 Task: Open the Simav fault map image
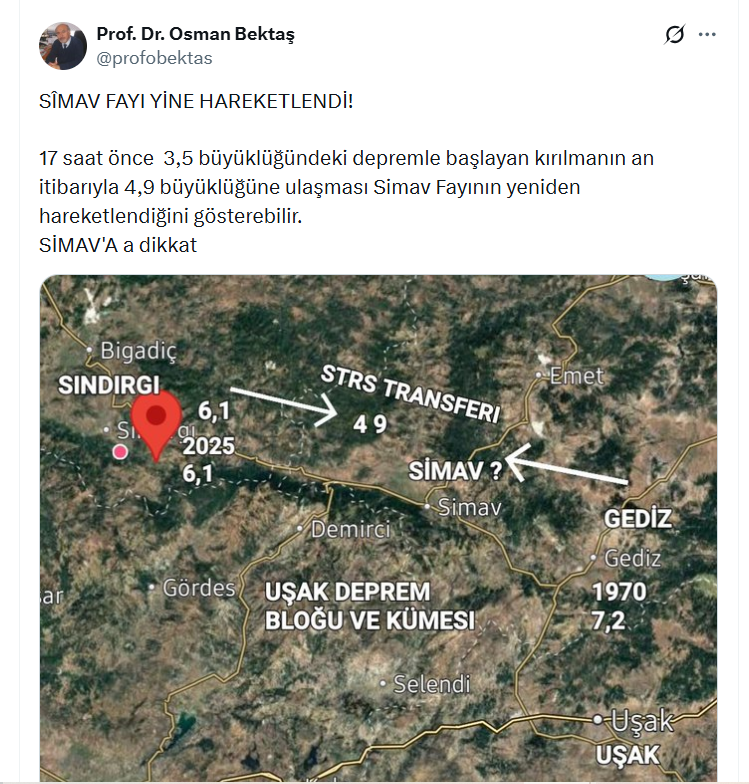tap(378, 528)
